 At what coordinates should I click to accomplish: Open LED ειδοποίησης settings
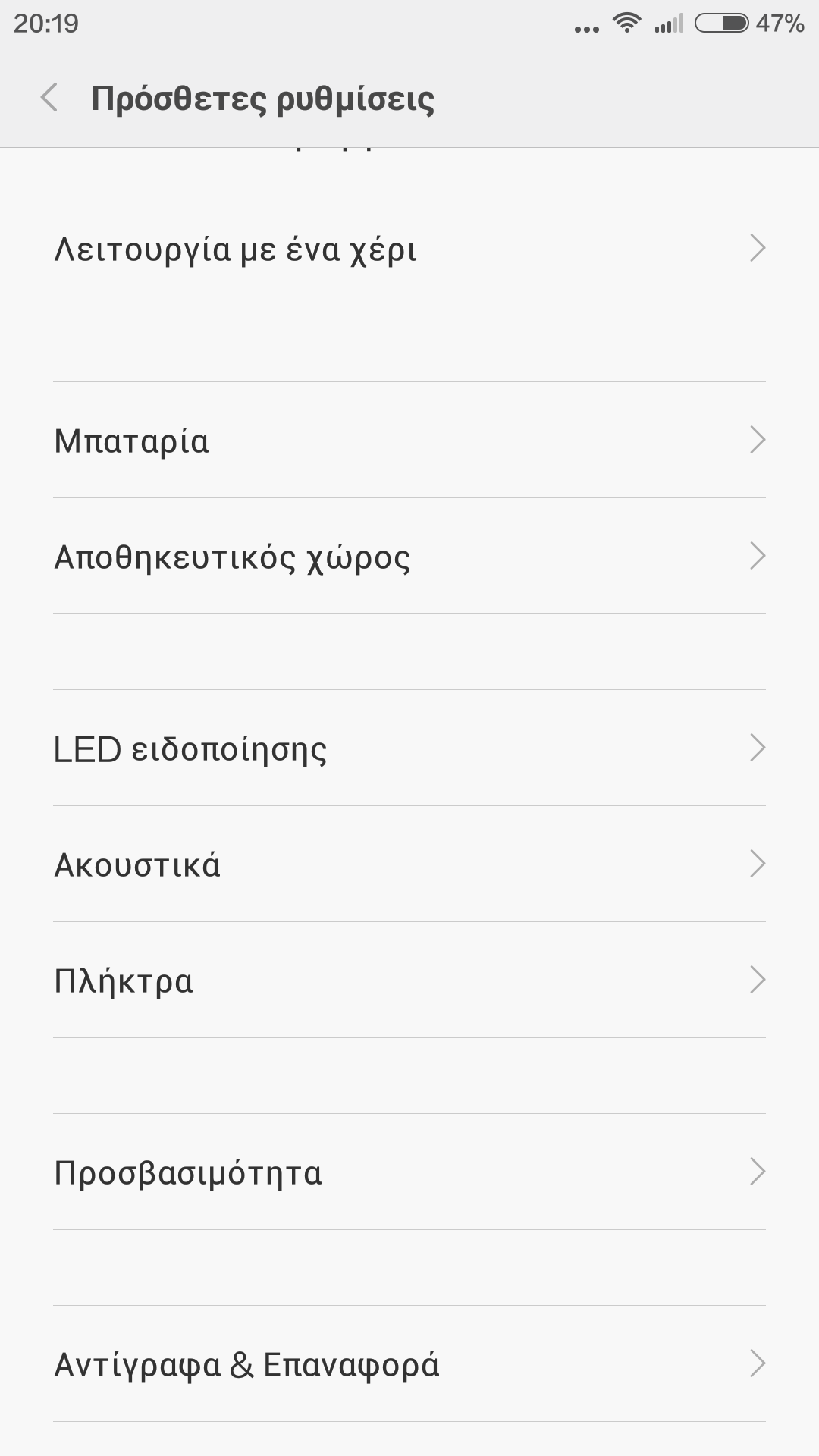[409, 748]
